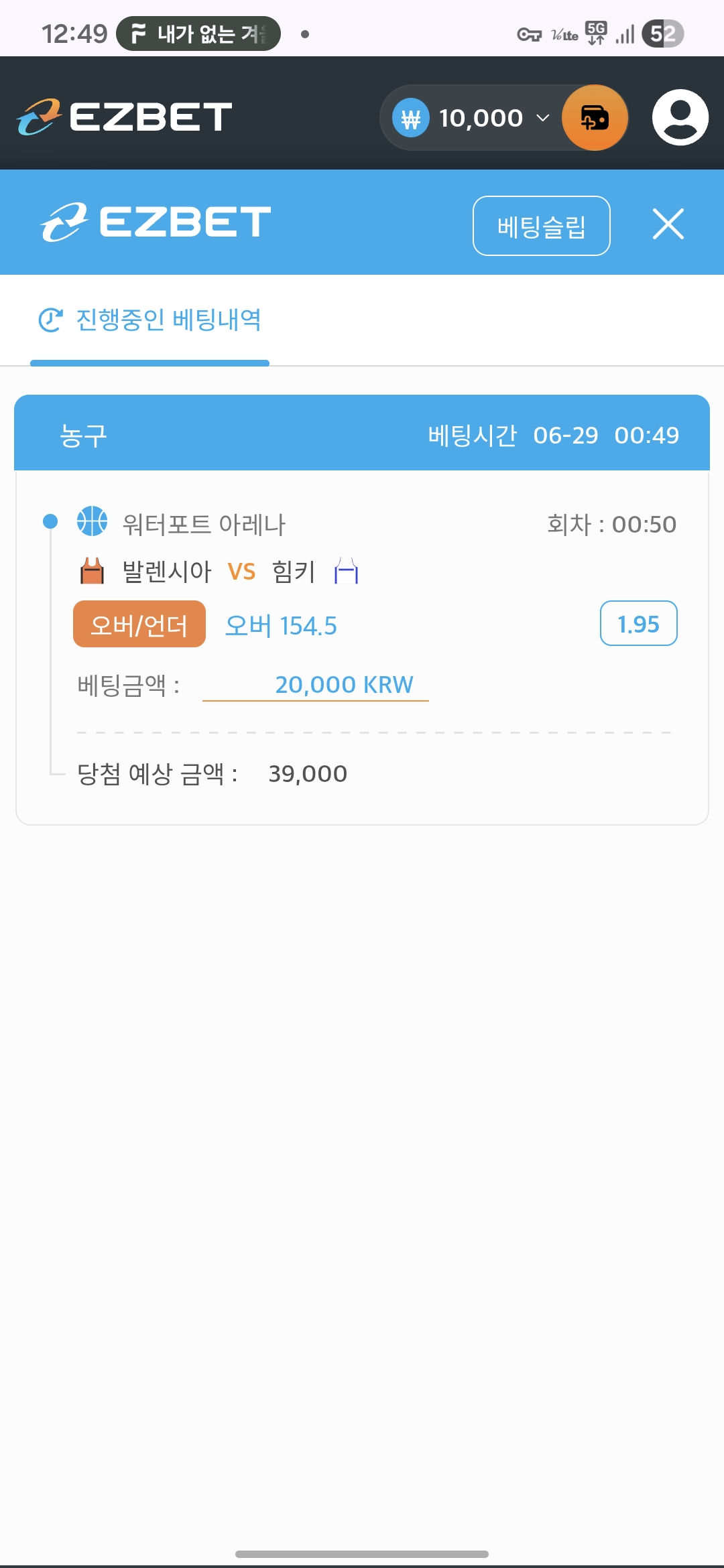Select the 진행중인 베팅내역 tab
This screenshot has width=724, height=1568.
point(150,320)
